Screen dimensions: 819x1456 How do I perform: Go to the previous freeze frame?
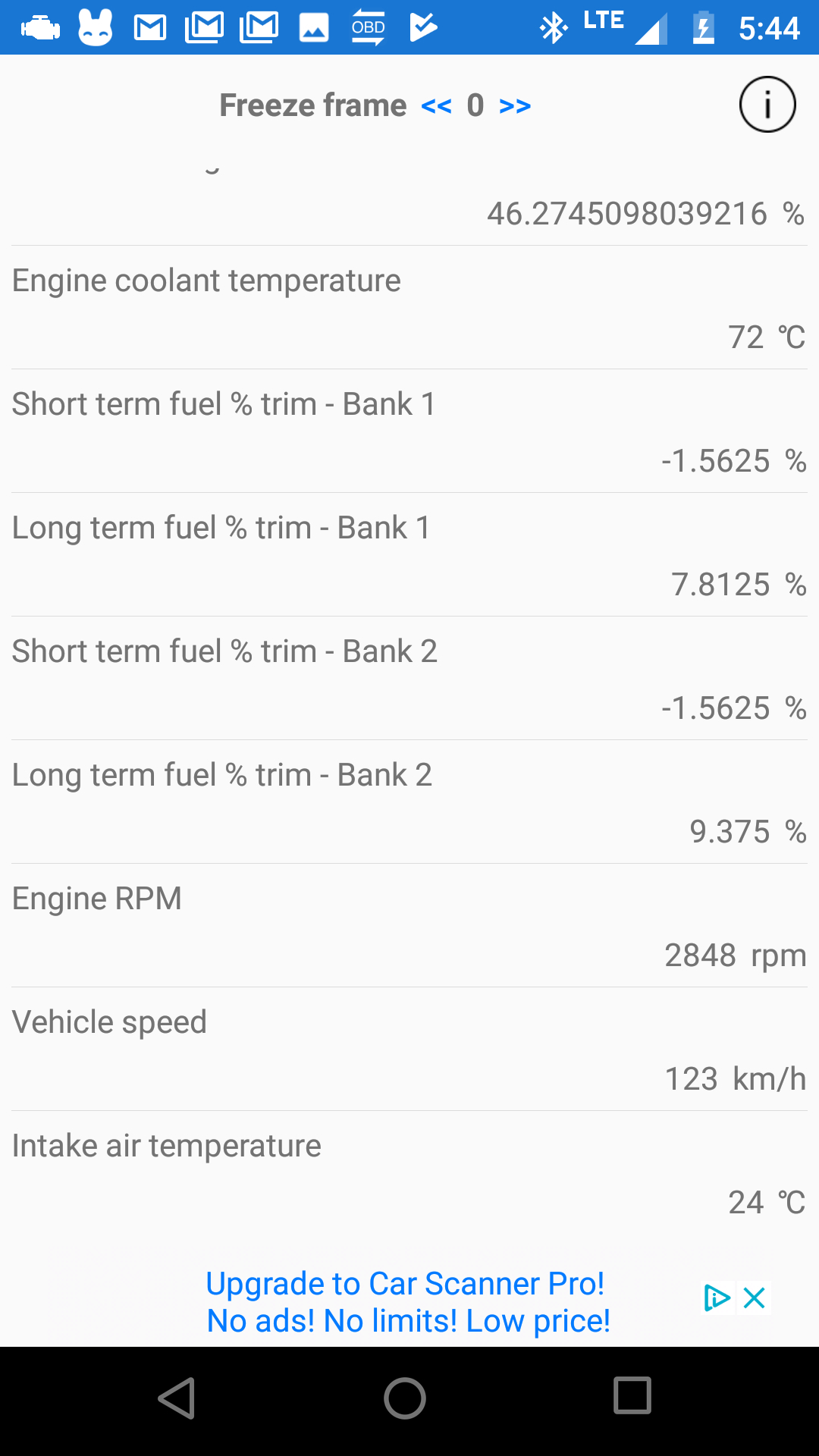tap(436, 106)
